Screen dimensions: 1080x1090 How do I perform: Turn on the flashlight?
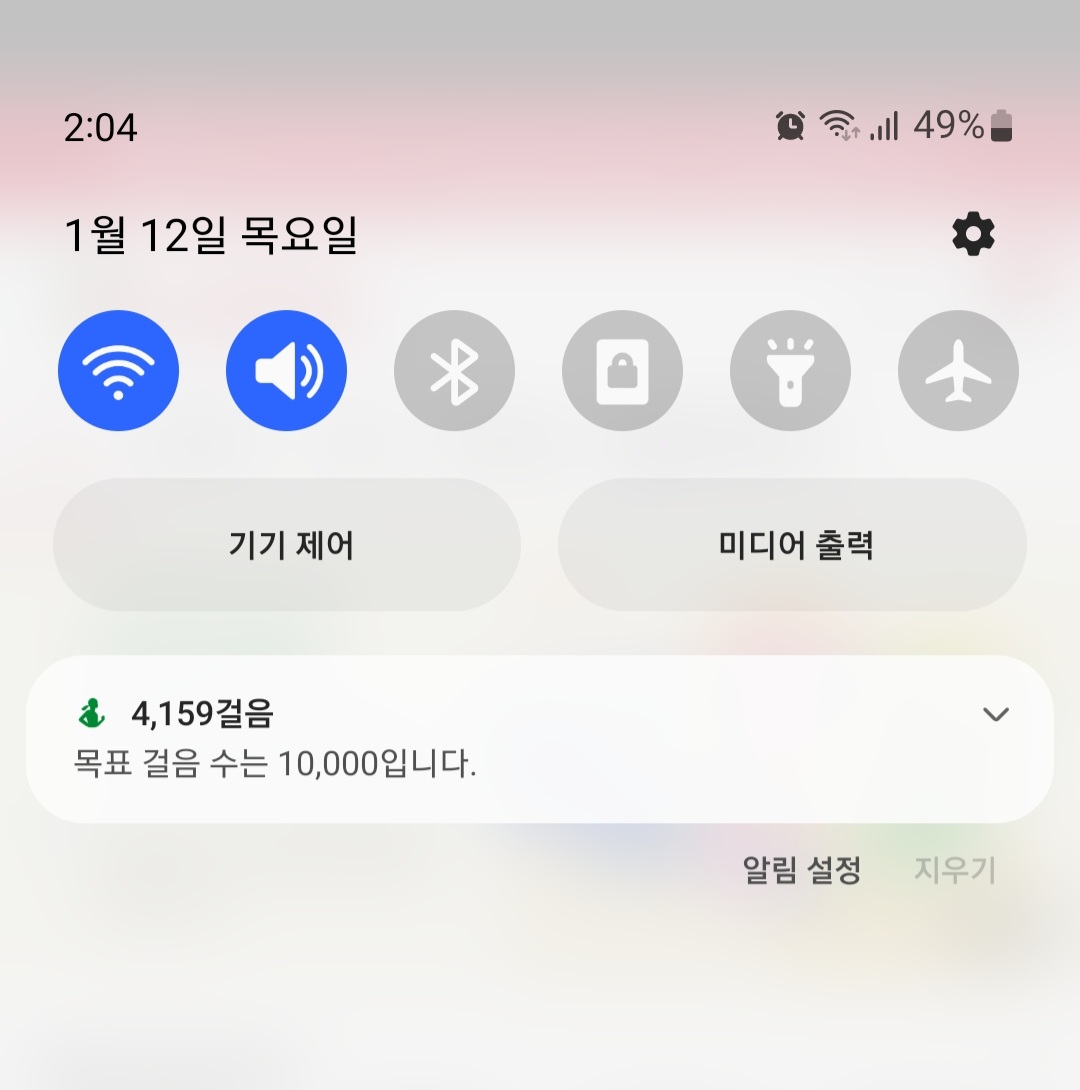[791, 371]
